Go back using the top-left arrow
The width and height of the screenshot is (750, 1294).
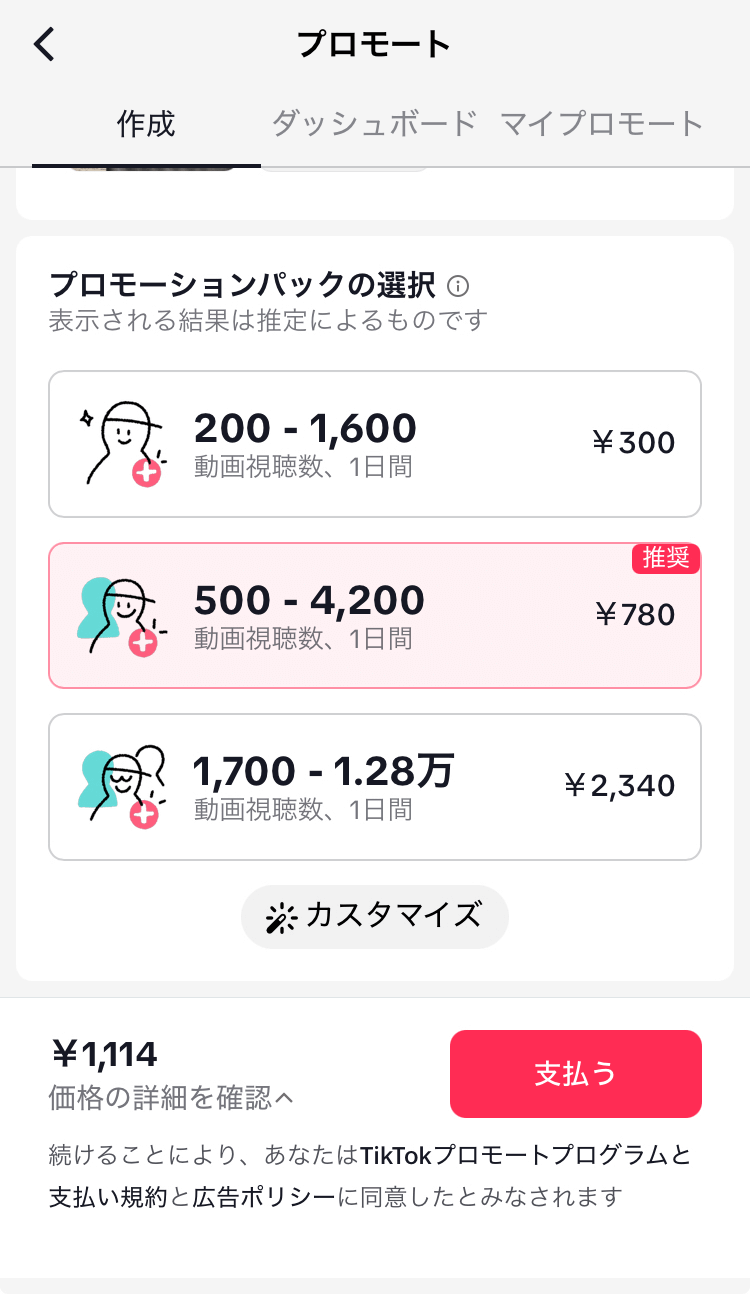pos(45,45)
